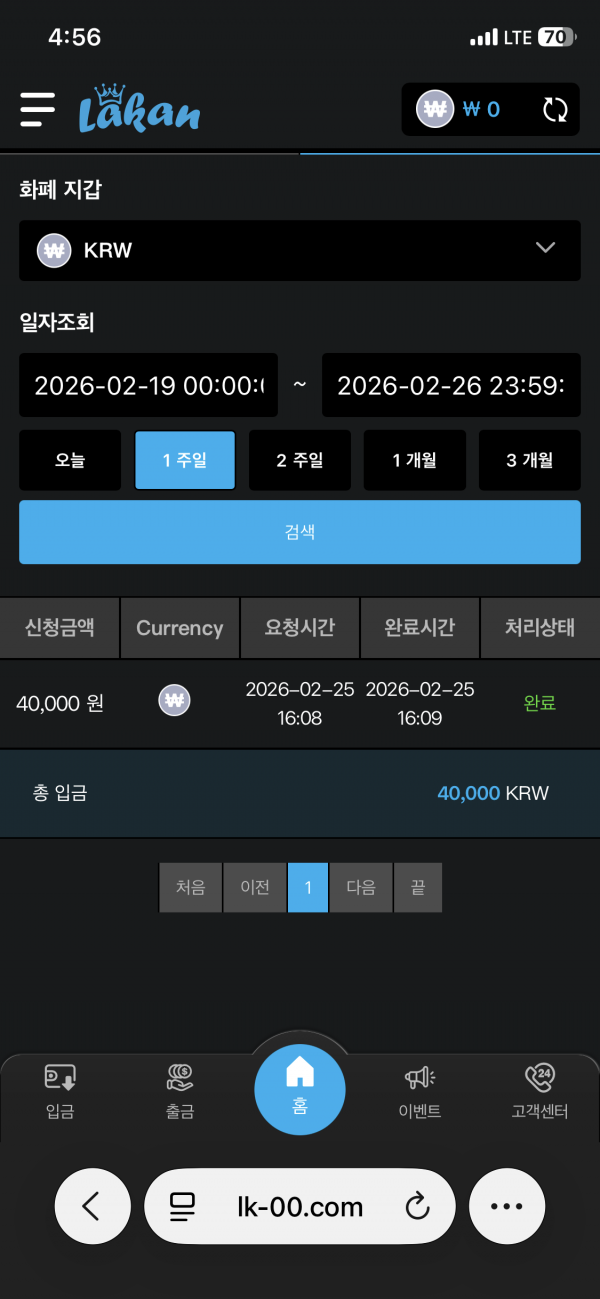The height and width of the screenshot is (1299, 600).
Task: Go to first page with 처음
Action: click(190, 887)
